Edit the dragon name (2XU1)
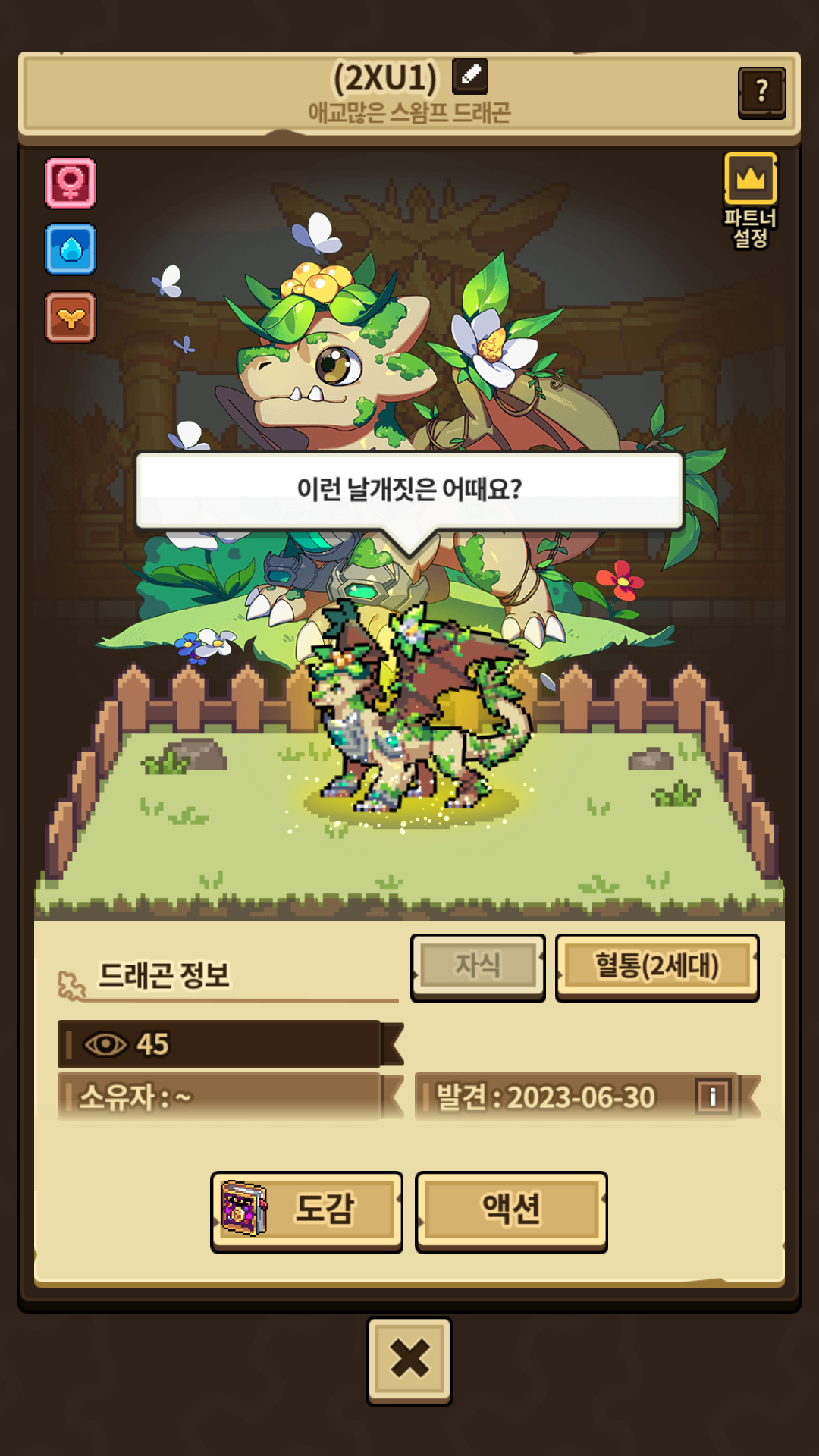The width and height of the screenshot is (819, 1456). point(470,76)
